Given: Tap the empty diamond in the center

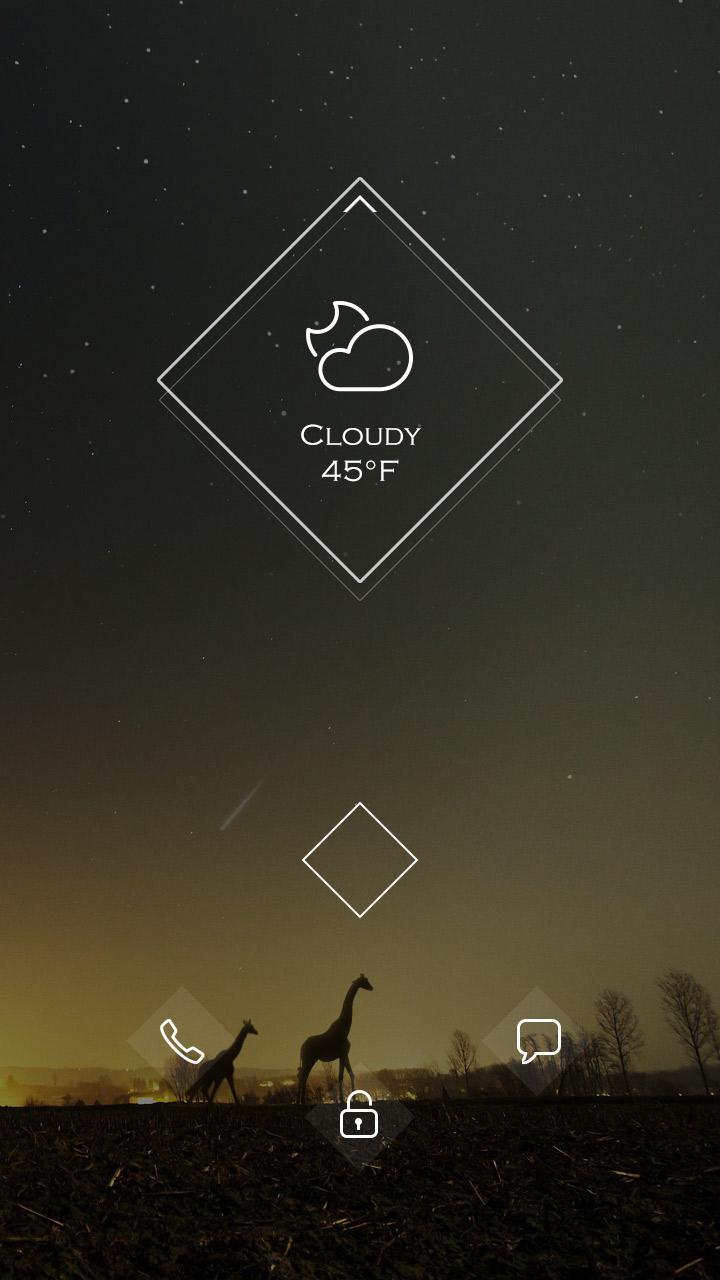Looking at the screenshot, I should [x=360, y=860].
